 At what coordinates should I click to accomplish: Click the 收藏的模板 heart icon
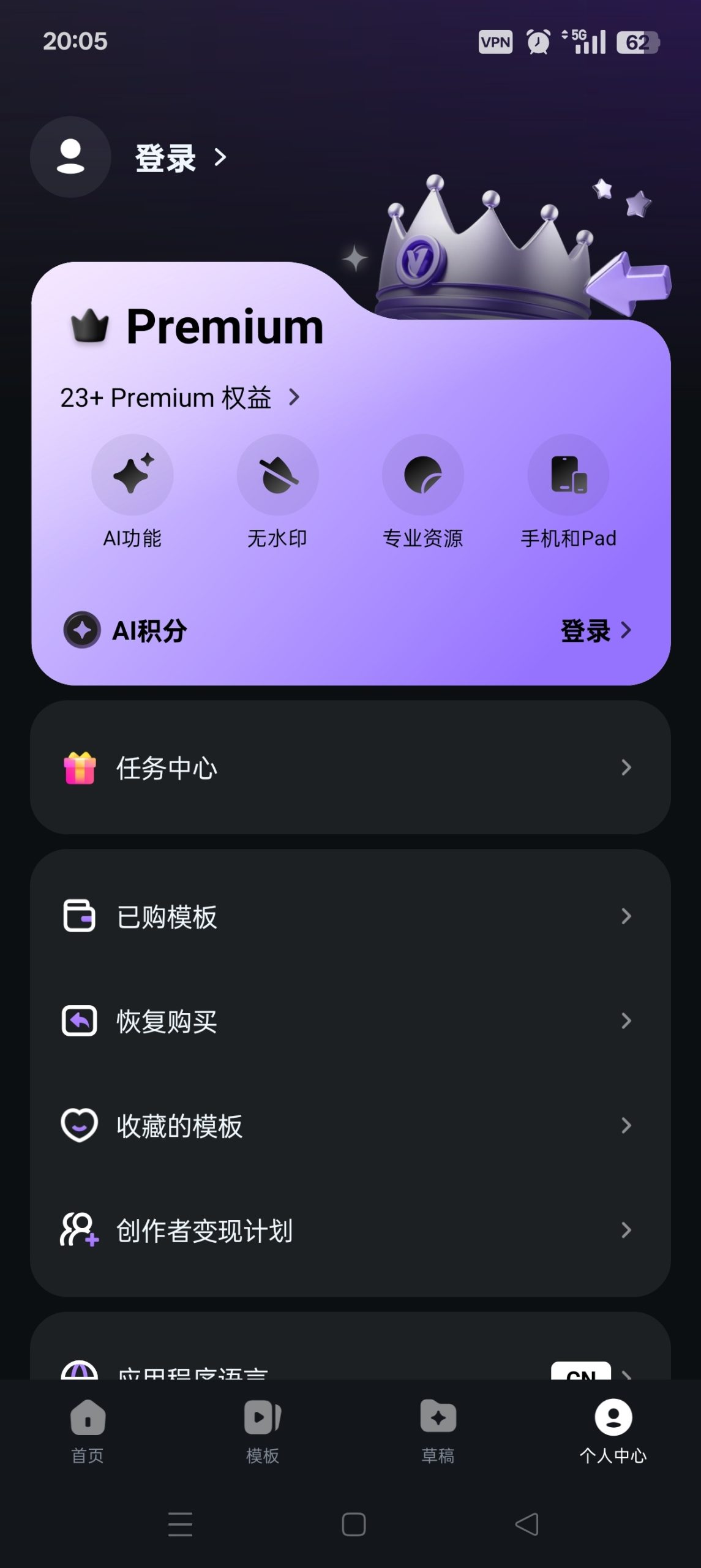pyautogui.click(x=80, y=1125)
